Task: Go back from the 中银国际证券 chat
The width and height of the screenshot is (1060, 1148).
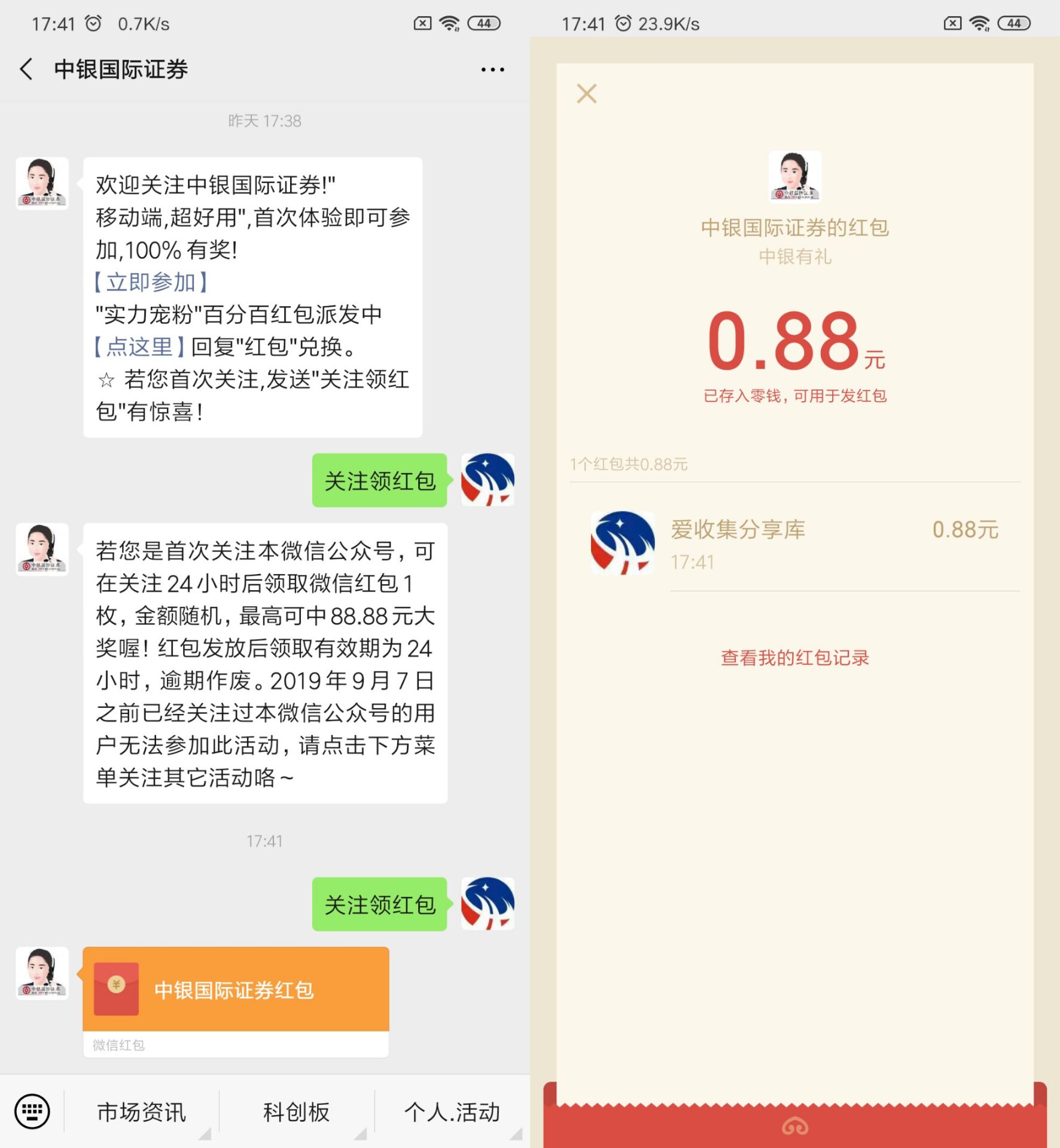Action: coord(26,69)
